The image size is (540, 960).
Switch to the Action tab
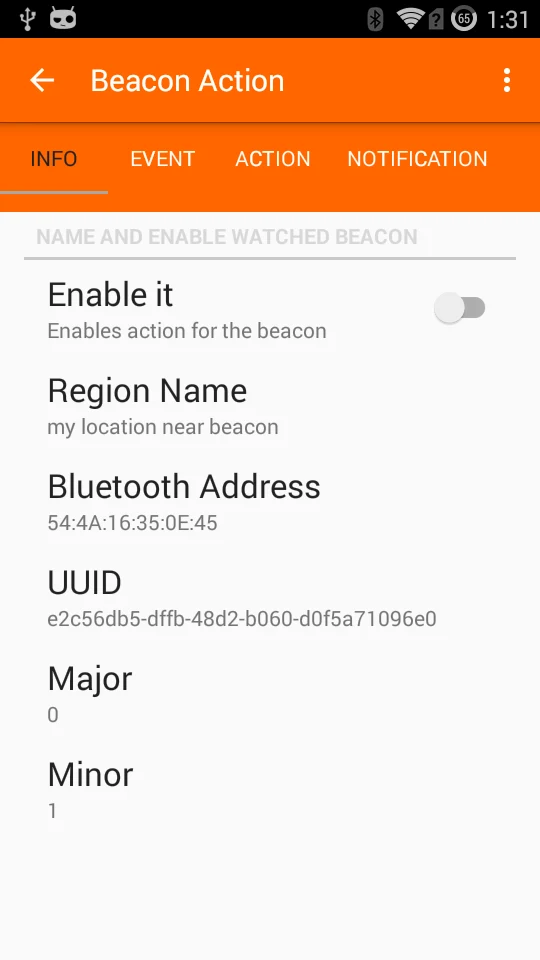click(272, 159)
